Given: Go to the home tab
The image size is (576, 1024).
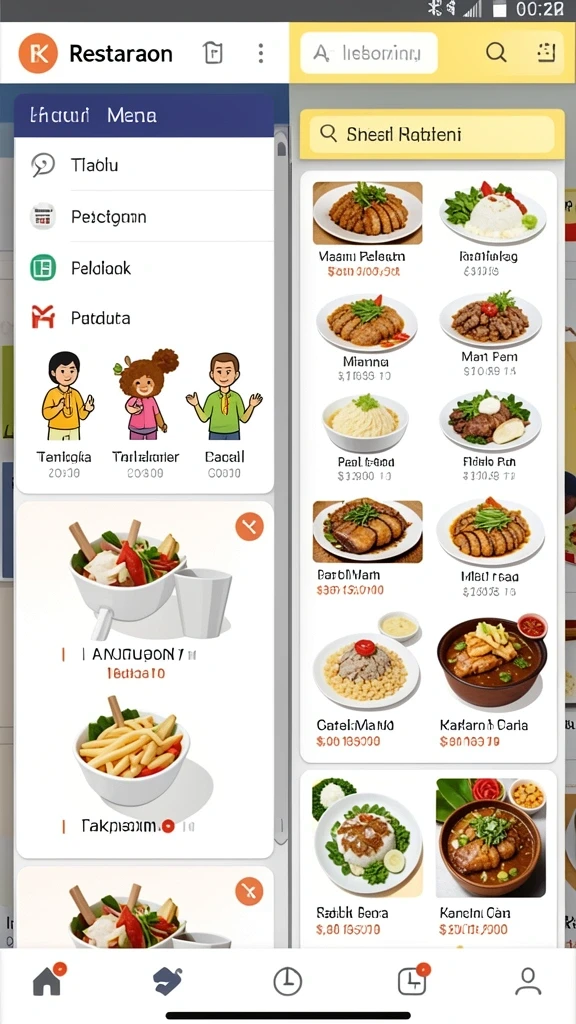Looking at the screenshot, I should [48, 981].
